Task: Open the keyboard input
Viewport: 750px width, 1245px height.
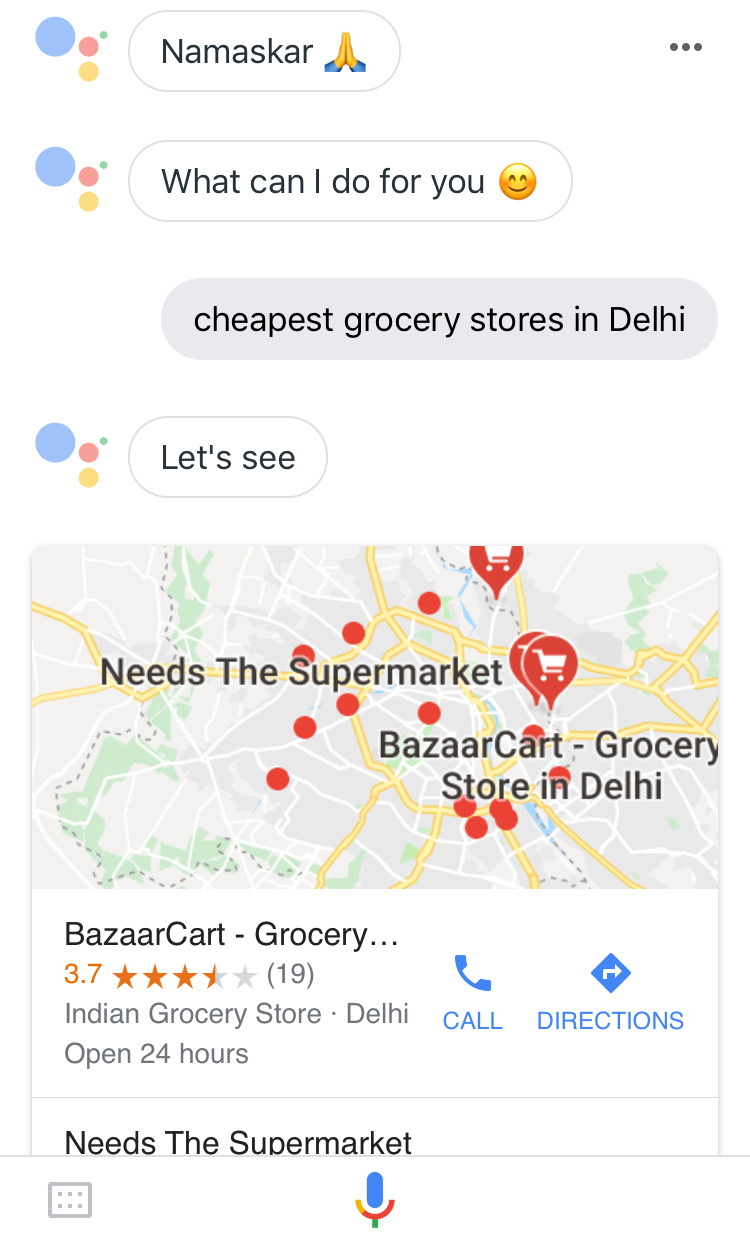Action: [x=70, y=1199]
